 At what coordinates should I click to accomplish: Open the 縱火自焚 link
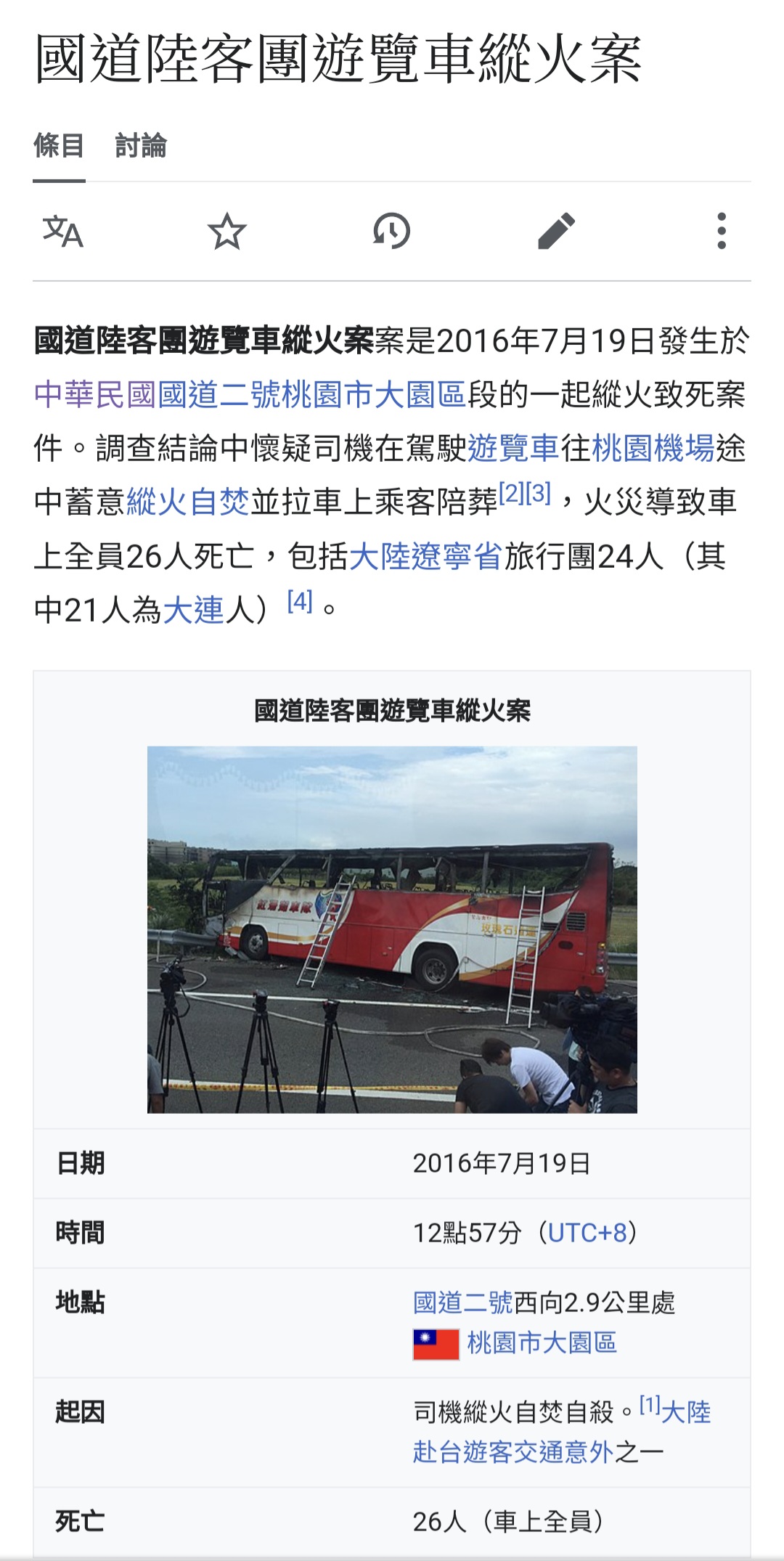(x=188, y=502)
